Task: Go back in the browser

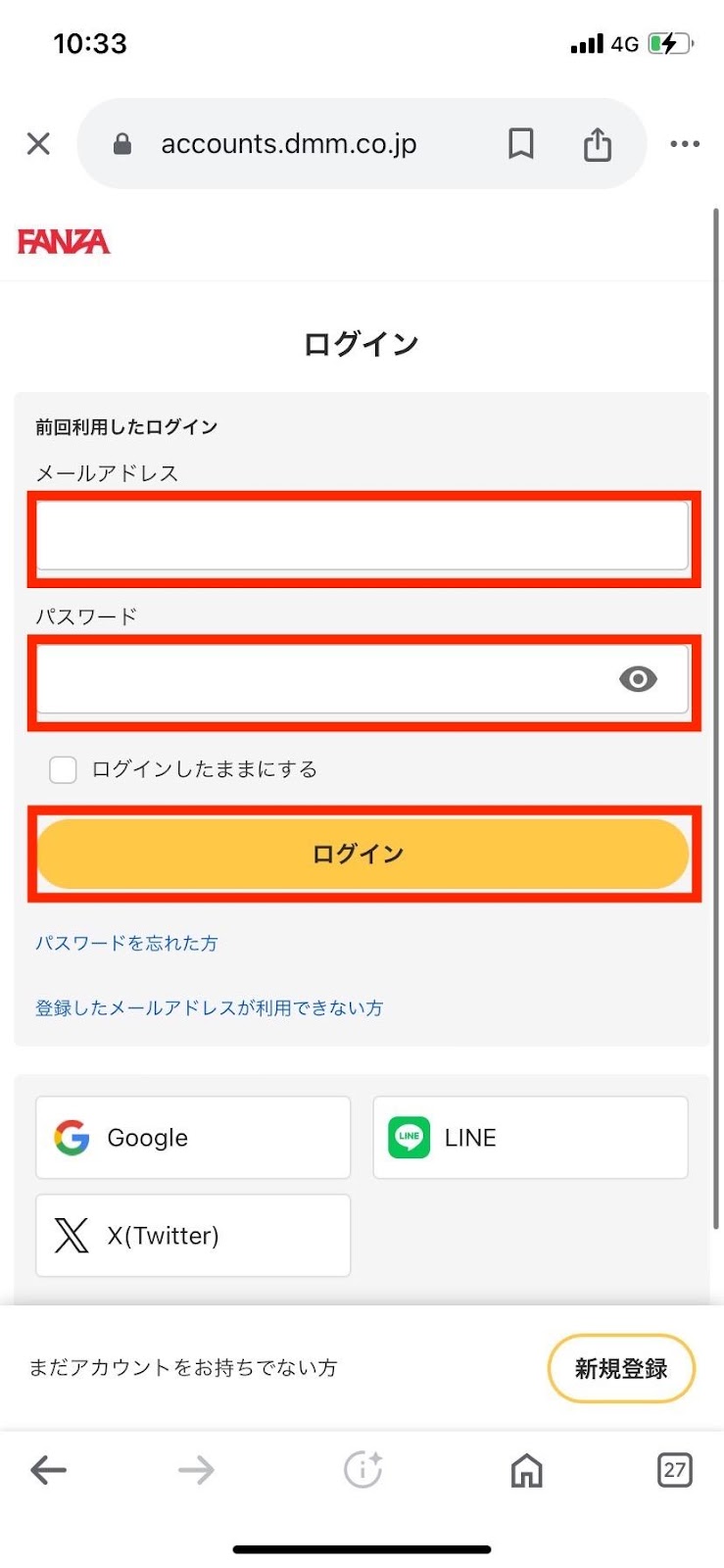Action: pyautogui.click(x=48, y=1469)
